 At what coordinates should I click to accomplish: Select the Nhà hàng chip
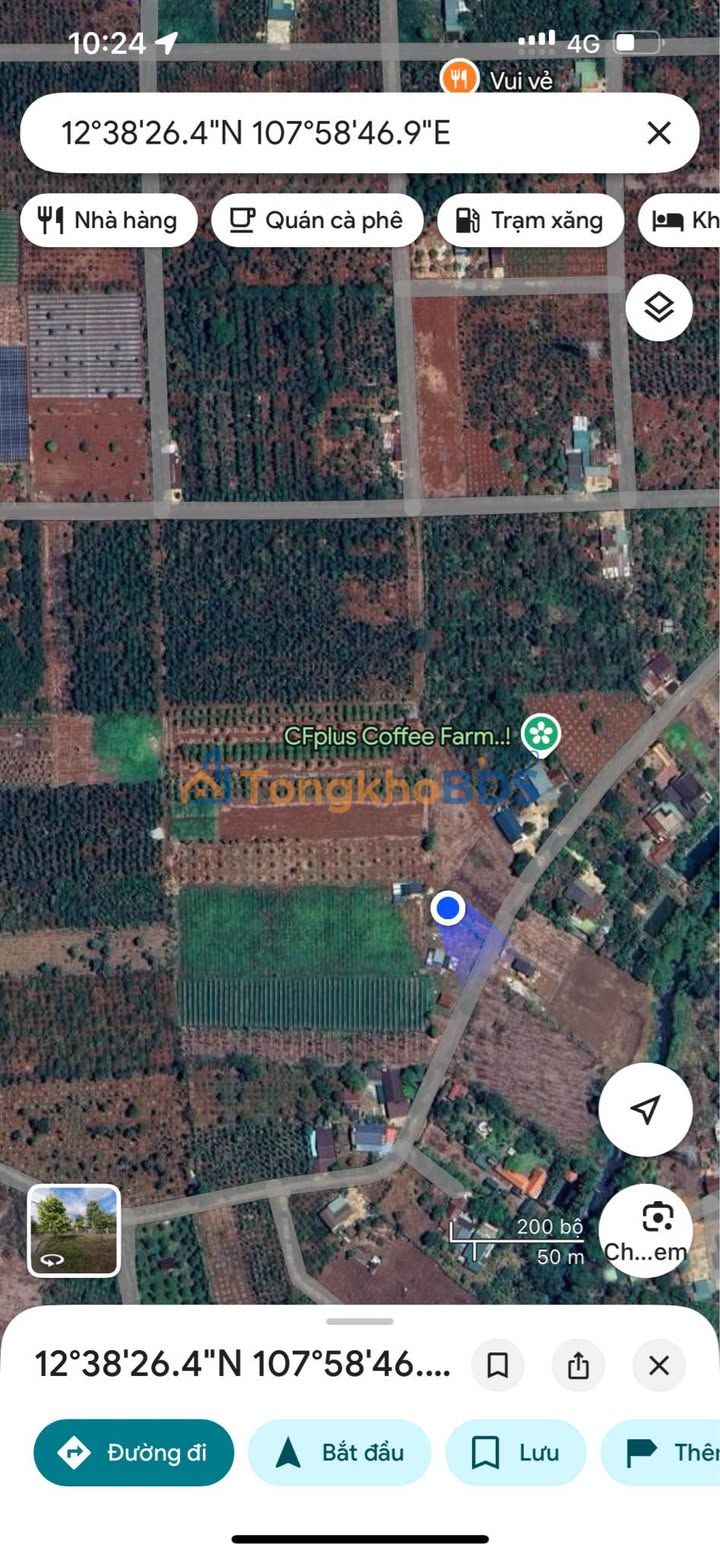tap(108, 220)
